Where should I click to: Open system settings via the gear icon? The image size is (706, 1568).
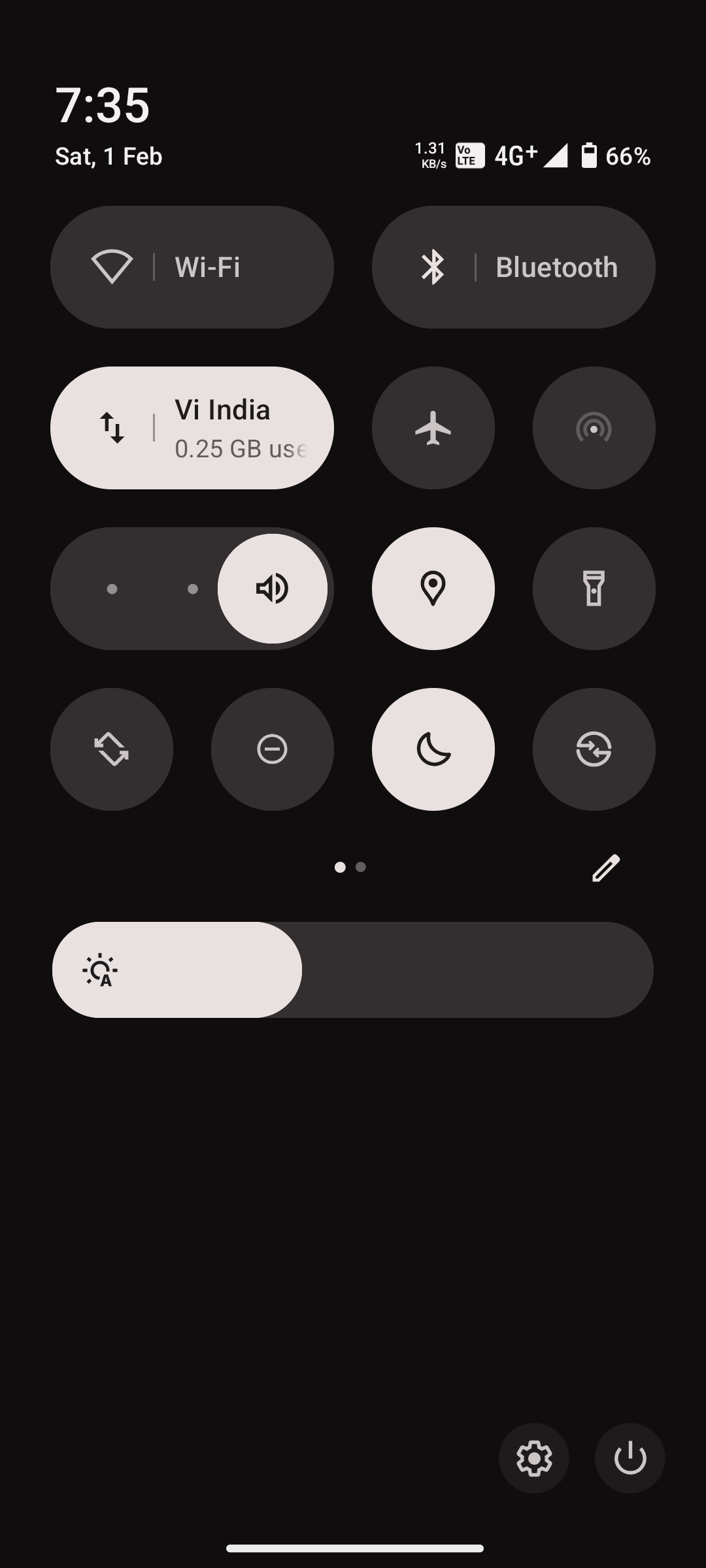click(x=534, y=1458)
